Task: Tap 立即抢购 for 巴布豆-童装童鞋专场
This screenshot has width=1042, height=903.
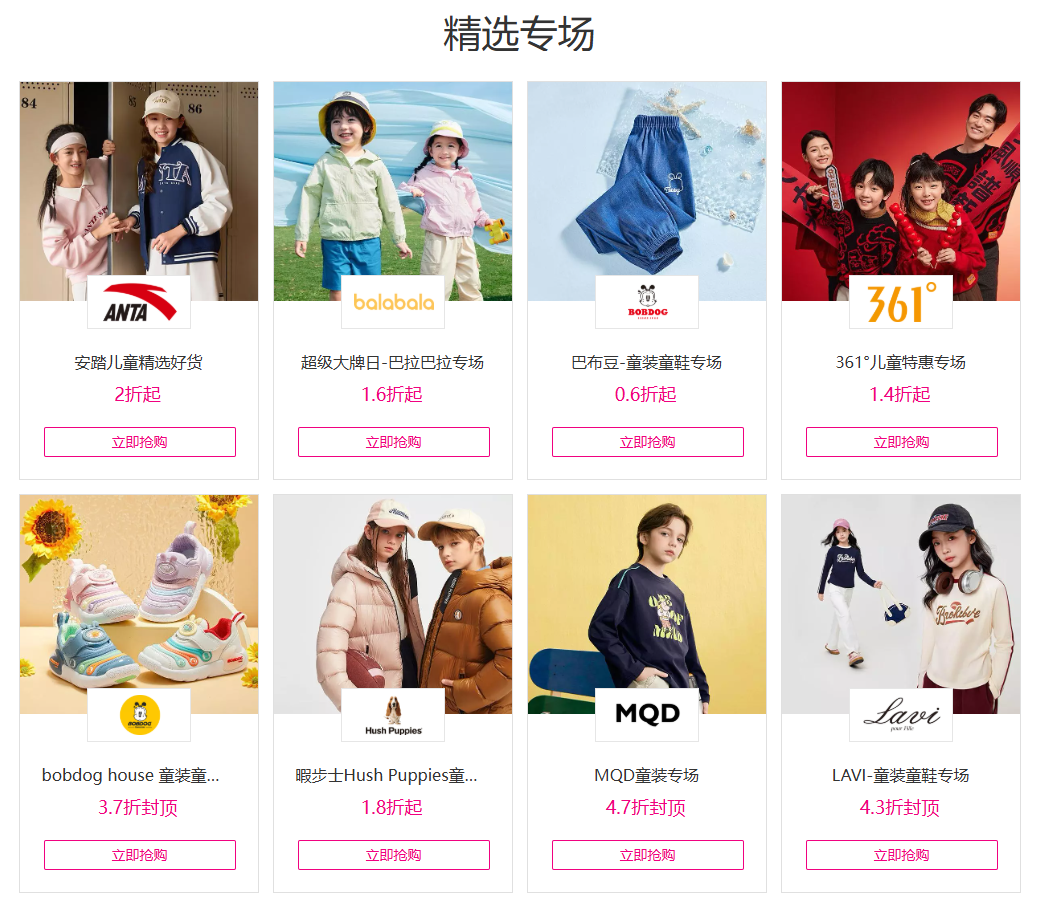Action: click(x=647, y=442)
